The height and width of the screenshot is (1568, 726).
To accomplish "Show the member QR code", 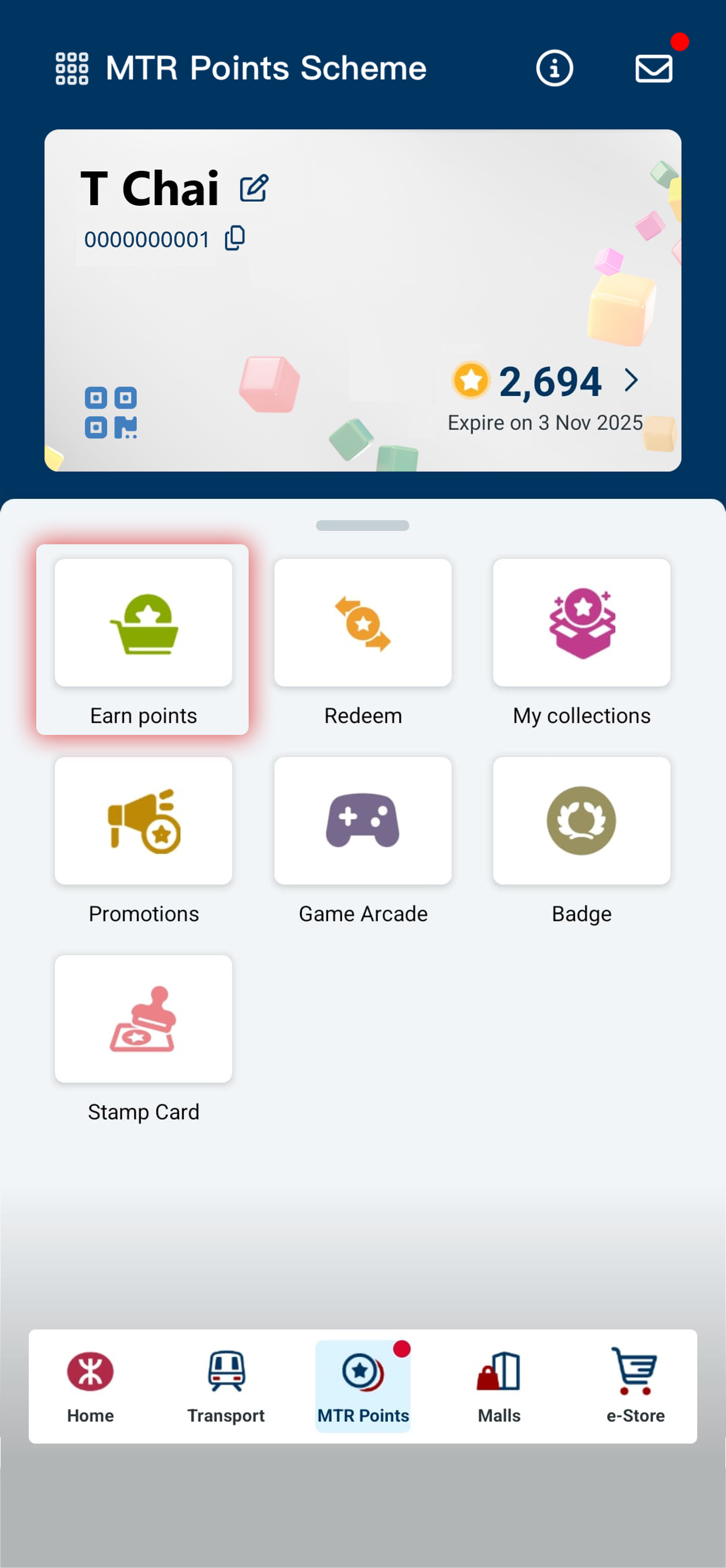I will click(111, 413).
